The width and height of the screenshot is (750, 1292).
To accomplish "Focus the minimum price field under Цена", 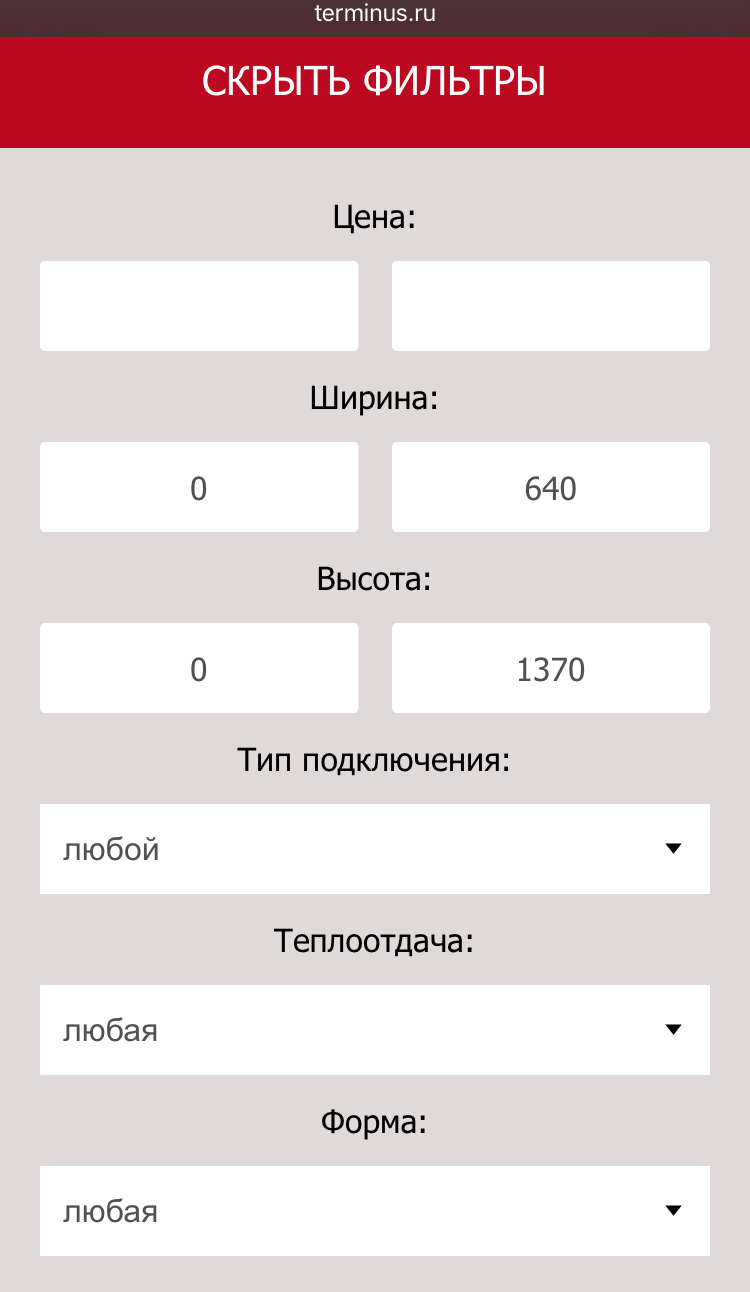I will pyautogui.click(x=199, y=306).
